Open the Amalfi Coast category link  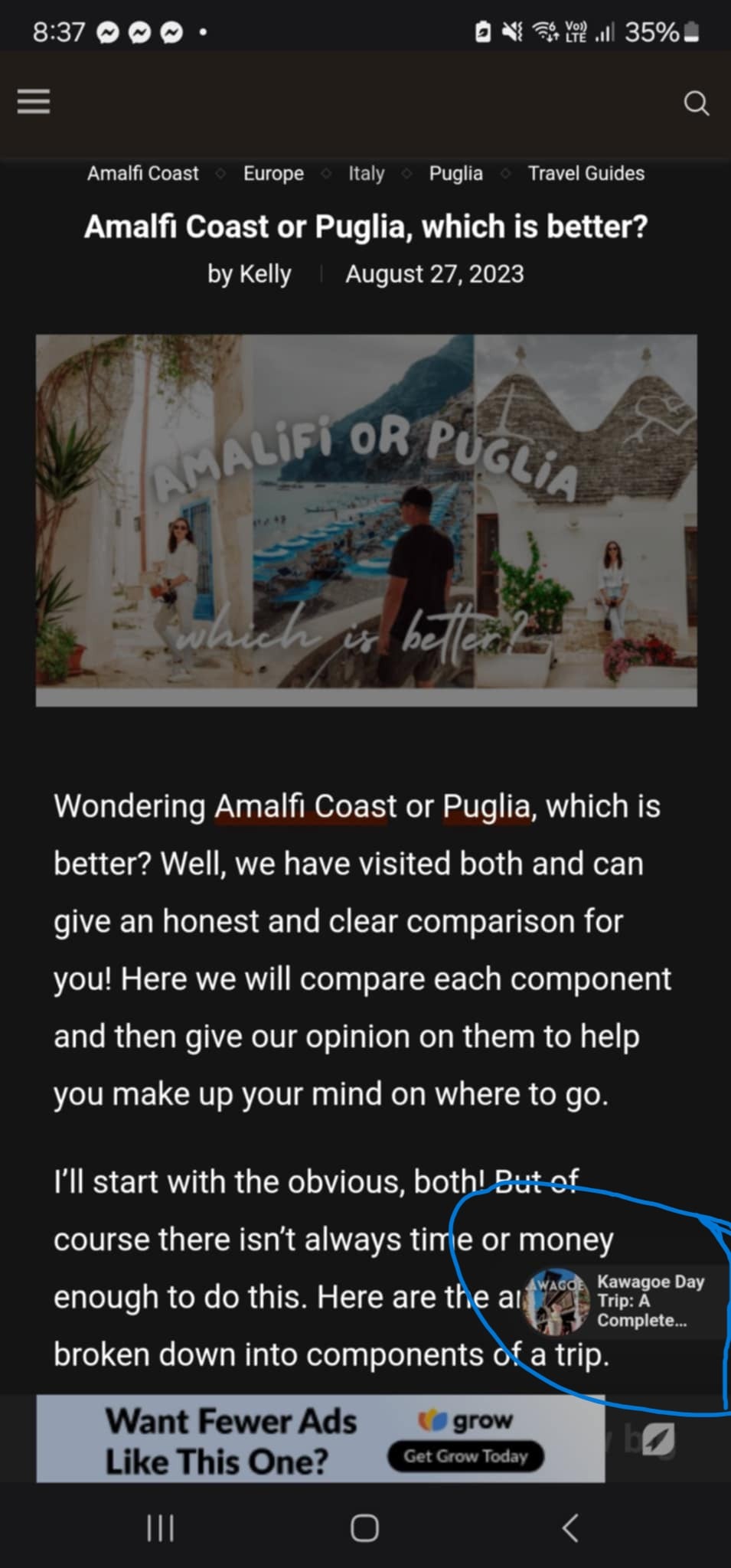[142, 174]
